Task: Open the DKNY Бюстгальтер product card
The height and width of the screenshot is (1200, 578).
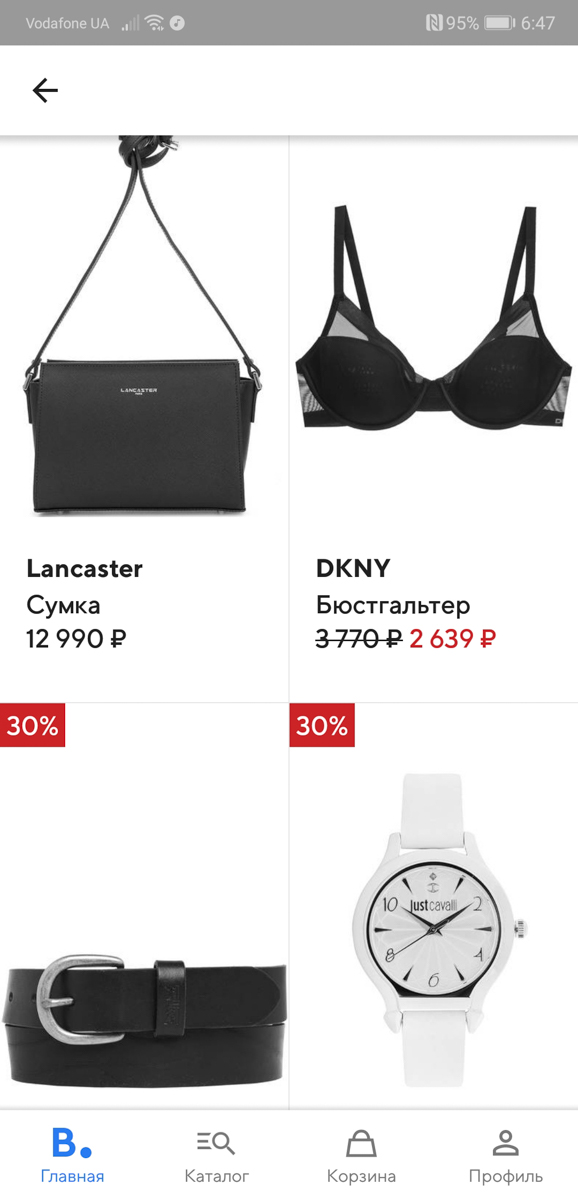Action: pos(434,419)
